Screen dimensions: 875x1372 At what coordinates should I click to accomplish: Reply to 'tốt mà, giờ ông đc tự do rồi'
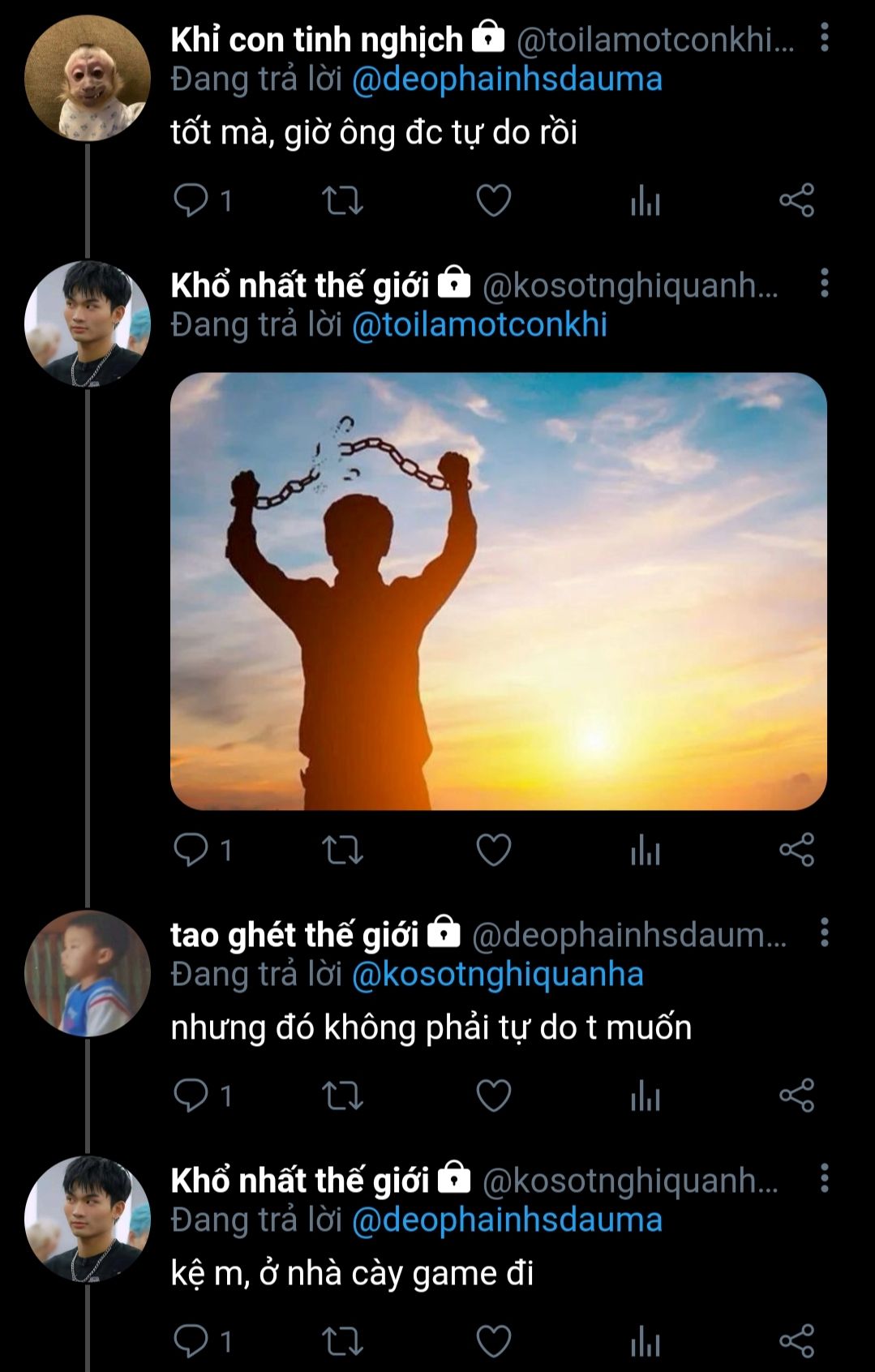point(191,200)
